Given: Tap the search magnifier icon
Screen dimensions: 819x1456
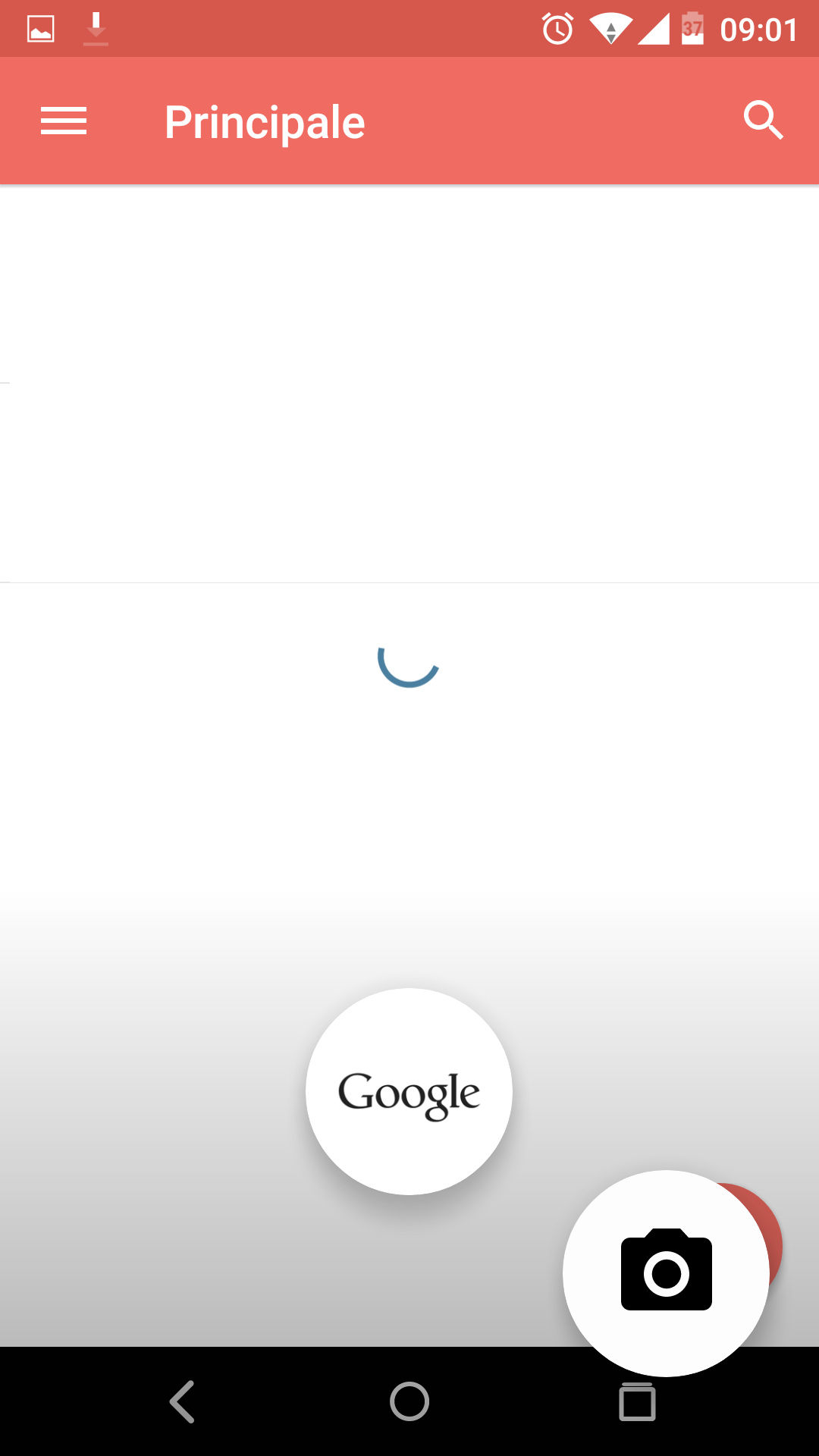Looking at the screenshot, I should point(763,120).
